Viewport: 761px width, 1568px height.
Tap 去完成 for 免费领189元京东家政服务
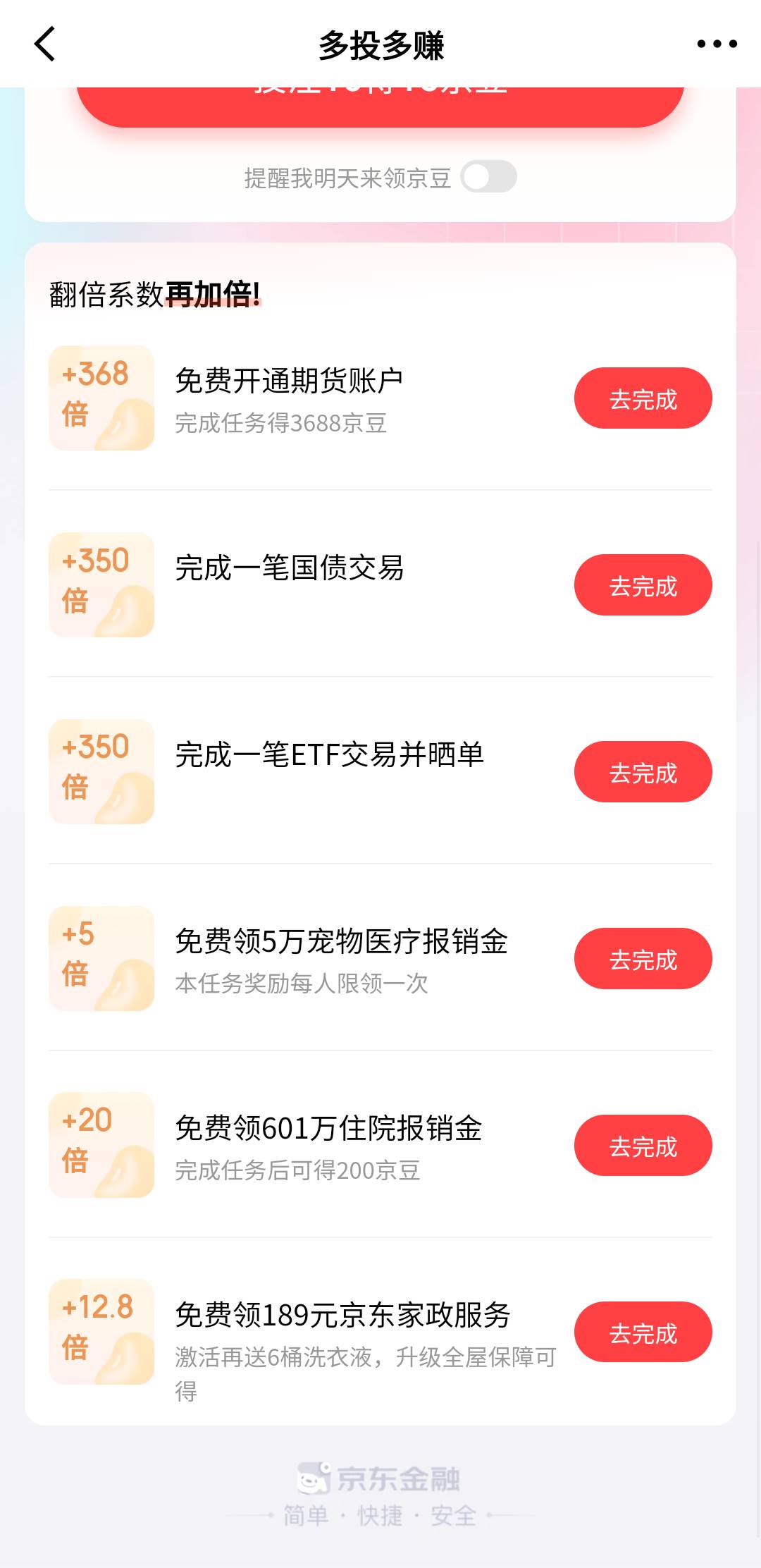point(643,1332)
